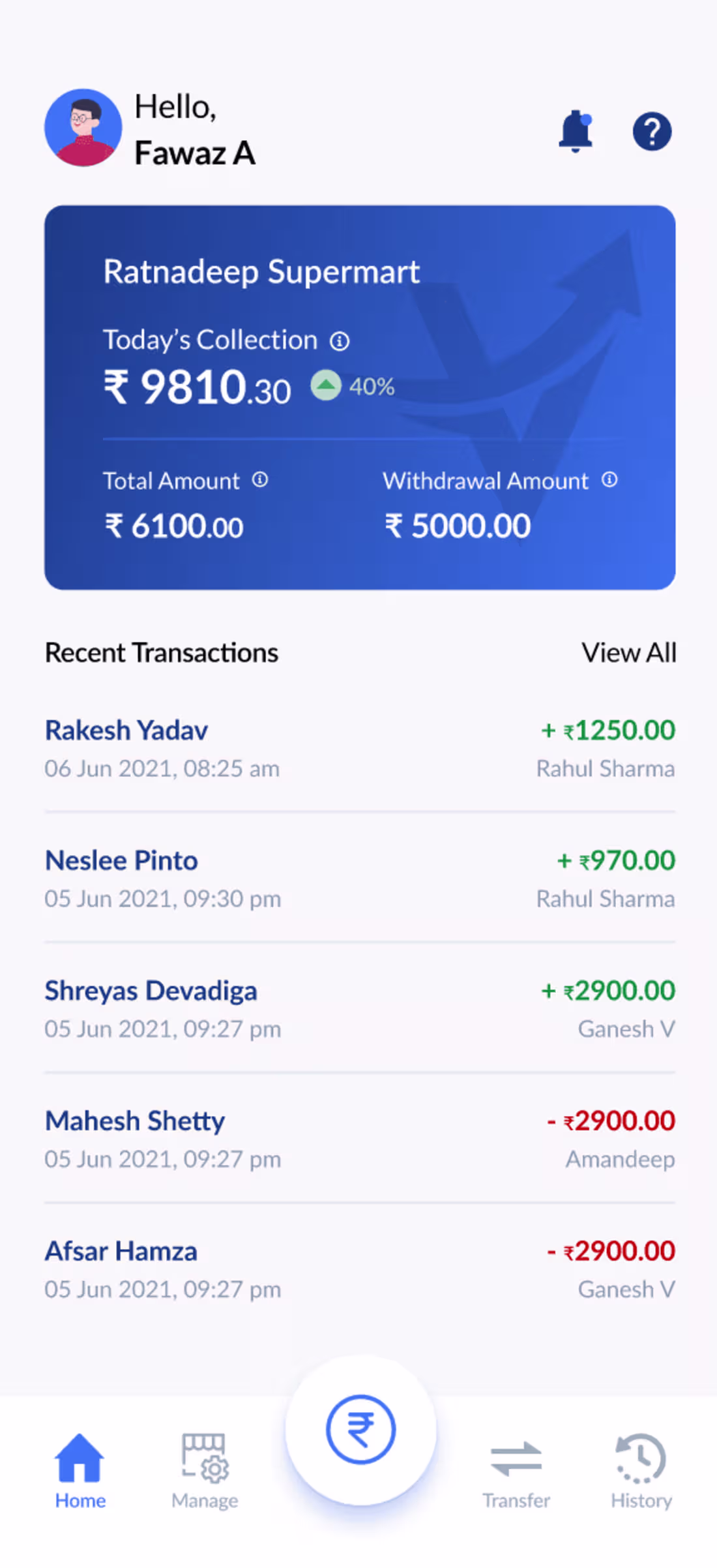Open the notification bell

click(576, 130)
